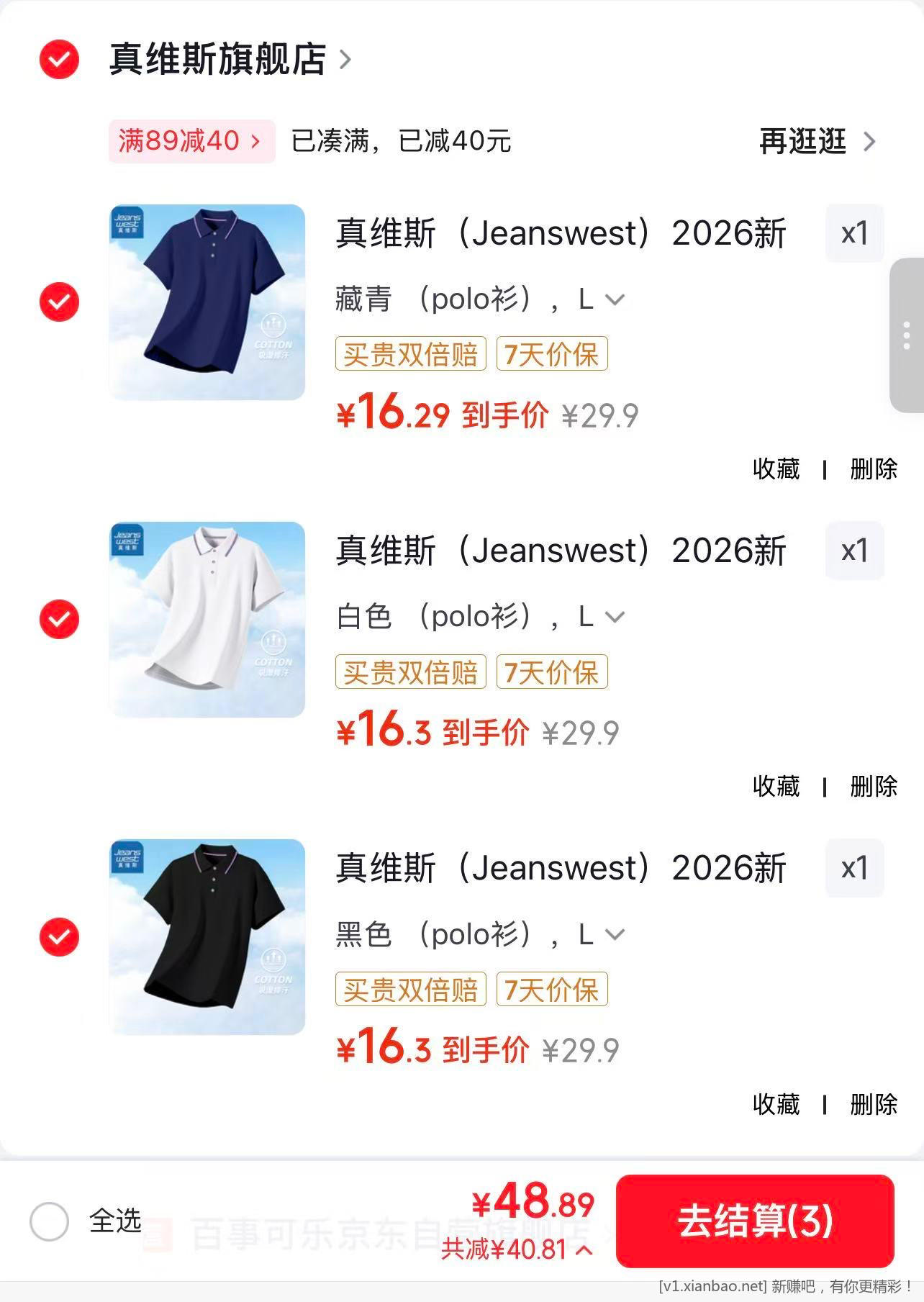Select the navy polo shirt thumbnail

pyautogui.click(x=206, y=302)
